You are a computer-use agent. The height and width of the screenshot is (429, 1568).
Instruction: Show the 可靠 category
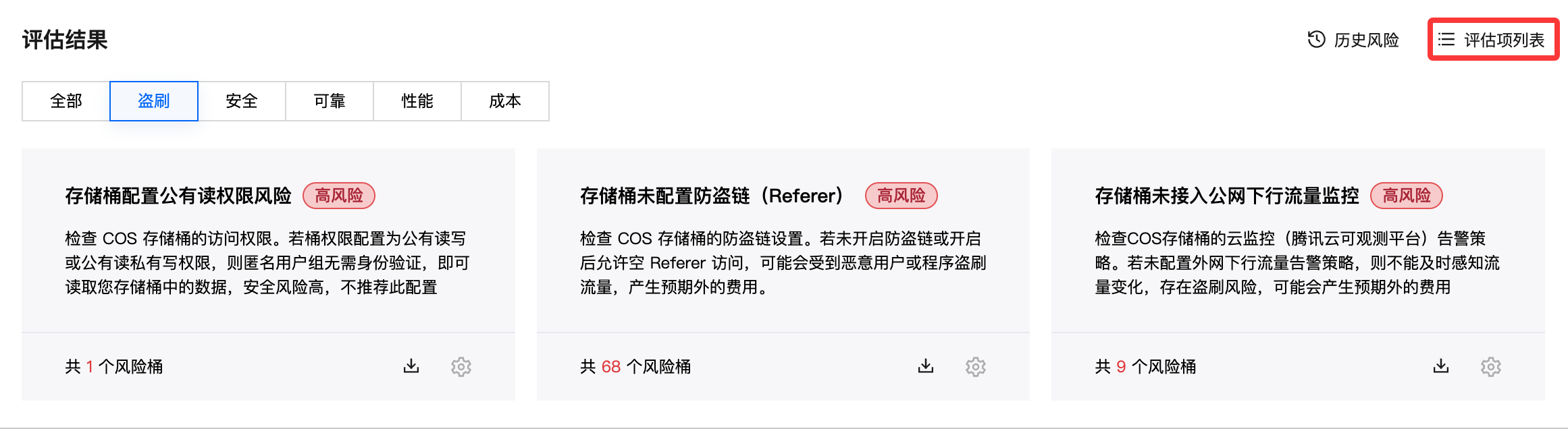coord(330,101)
